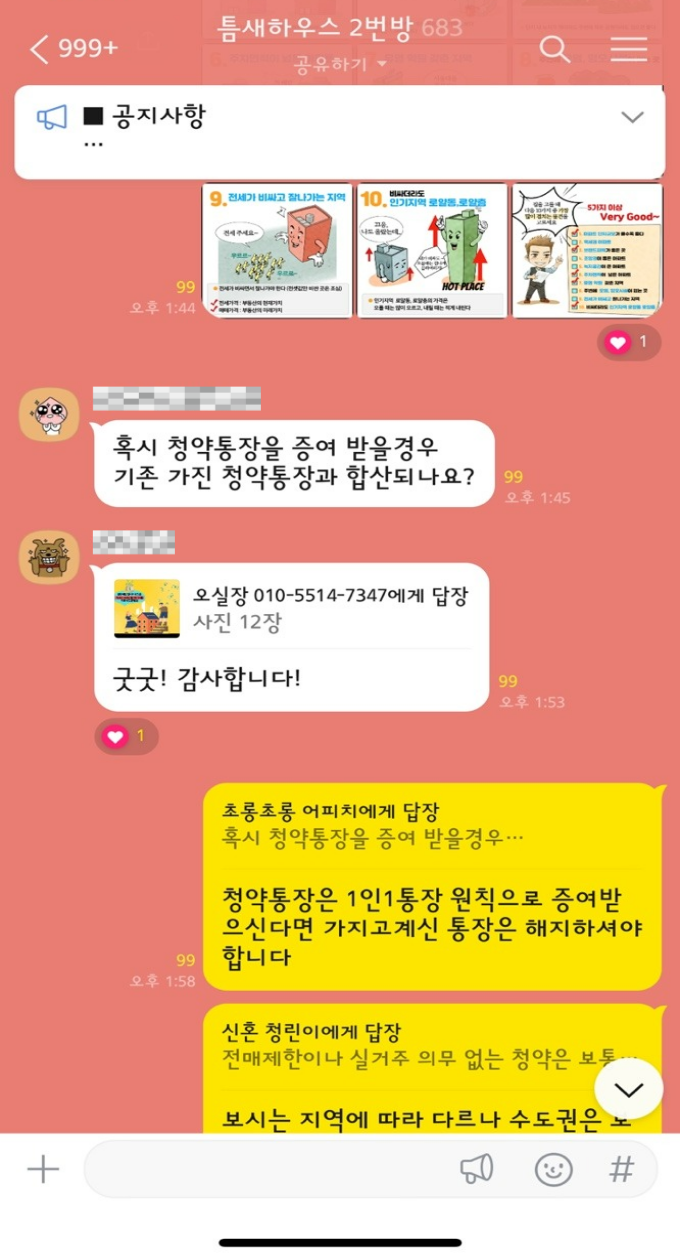Open the profile of the 청약통장 증여 asker
This screenshot has height=1260, width=680.
49,414
